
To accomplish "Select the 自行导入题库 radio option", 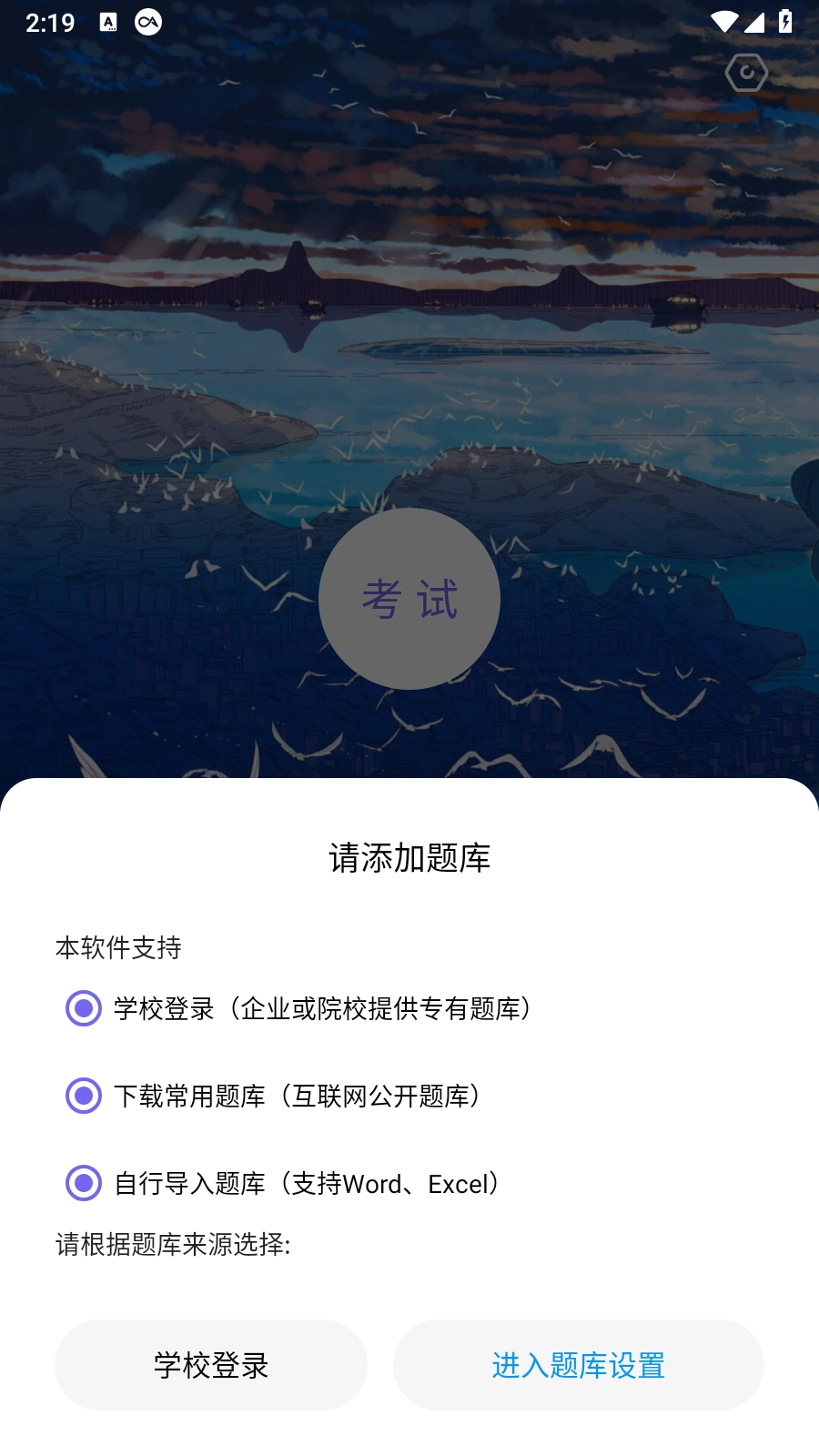I will coord(83,1185).
